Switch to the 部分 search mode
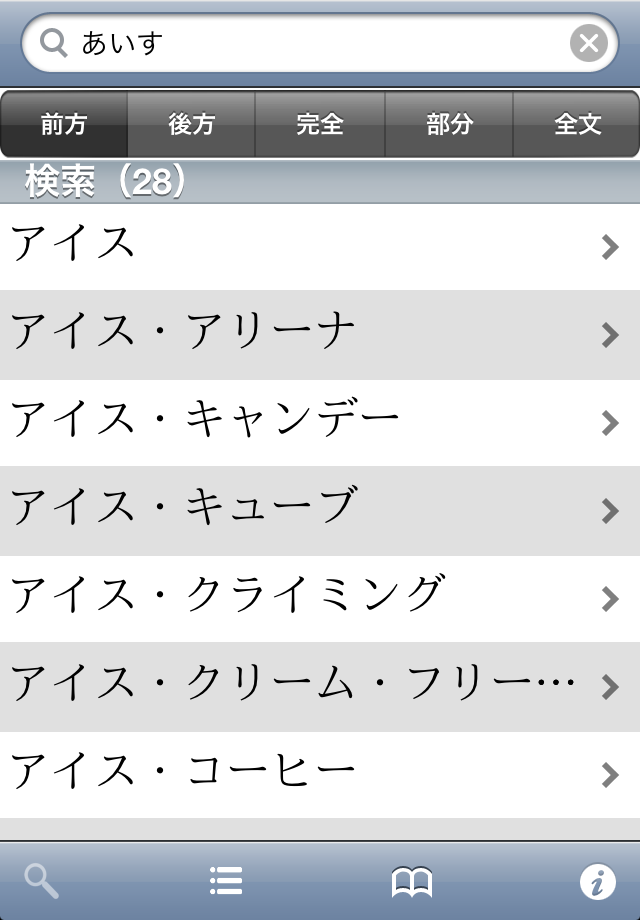 [x=449, y=124]
